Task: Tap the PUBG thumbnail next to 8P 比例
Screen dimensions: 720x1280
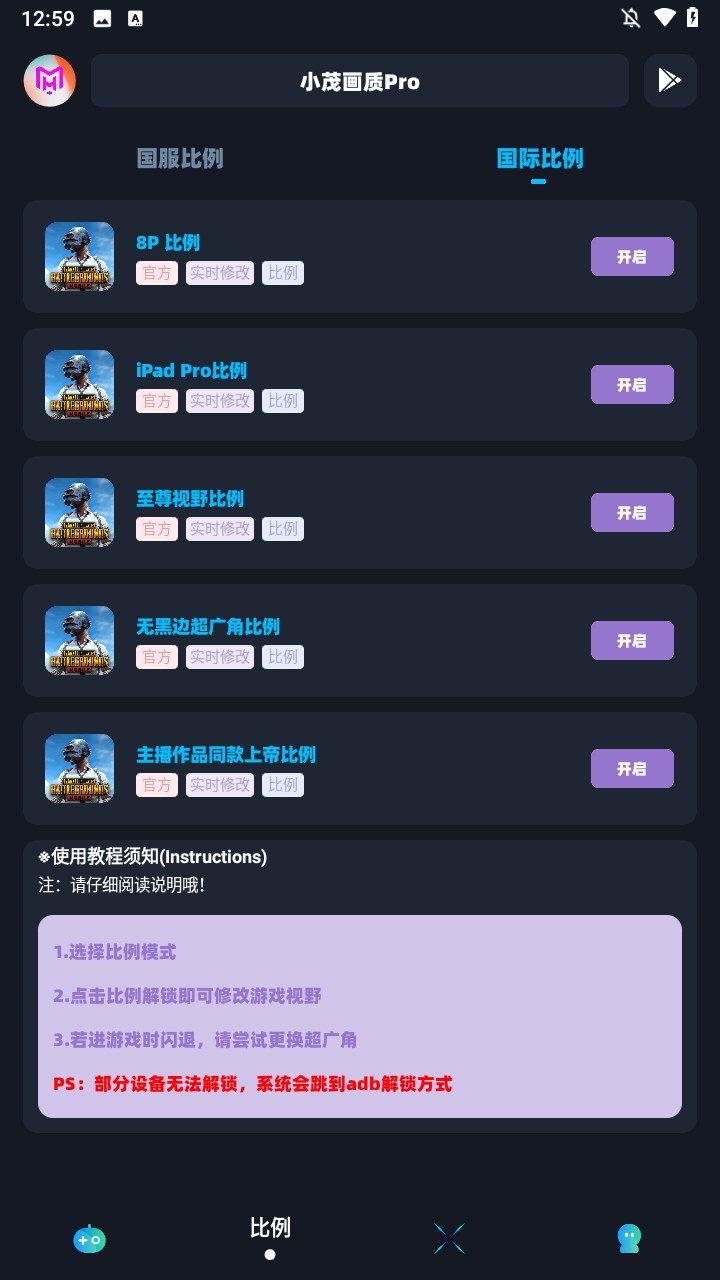Action: click(x=79, y=256)
